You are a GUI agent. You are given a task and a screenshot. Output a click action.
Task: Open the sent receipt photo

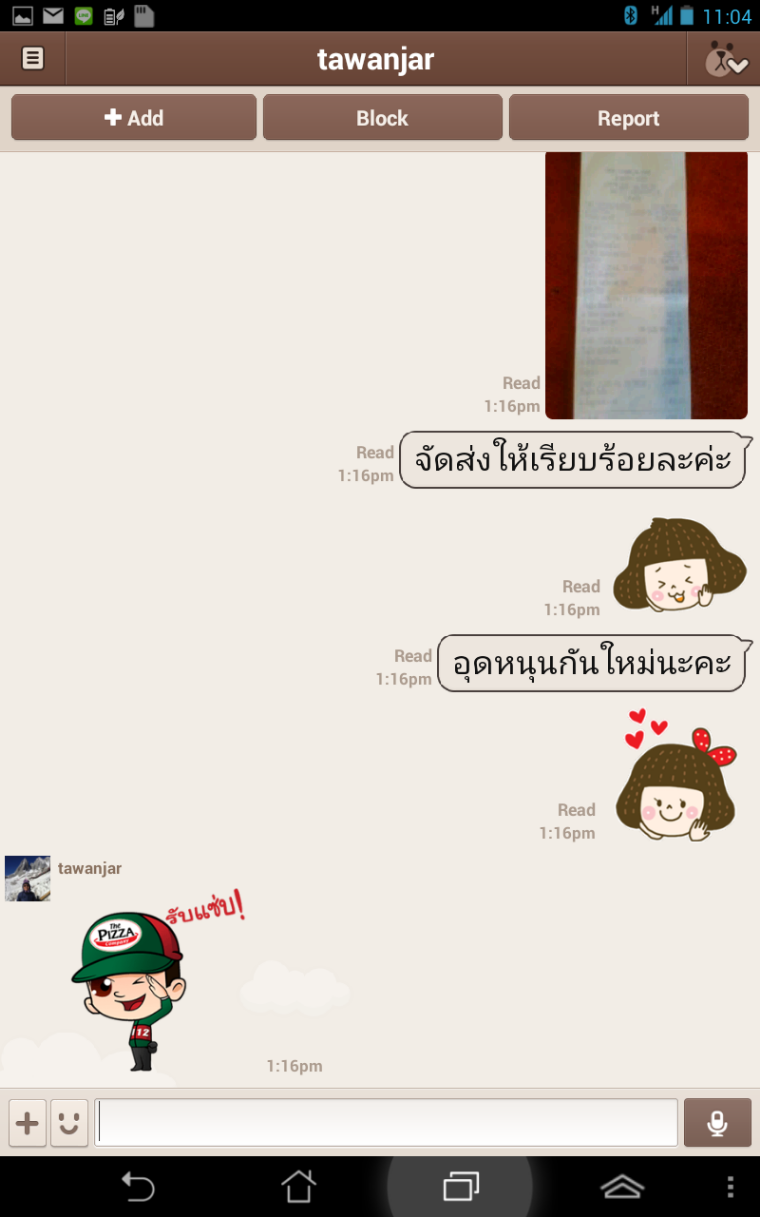[x=646, y=285]
